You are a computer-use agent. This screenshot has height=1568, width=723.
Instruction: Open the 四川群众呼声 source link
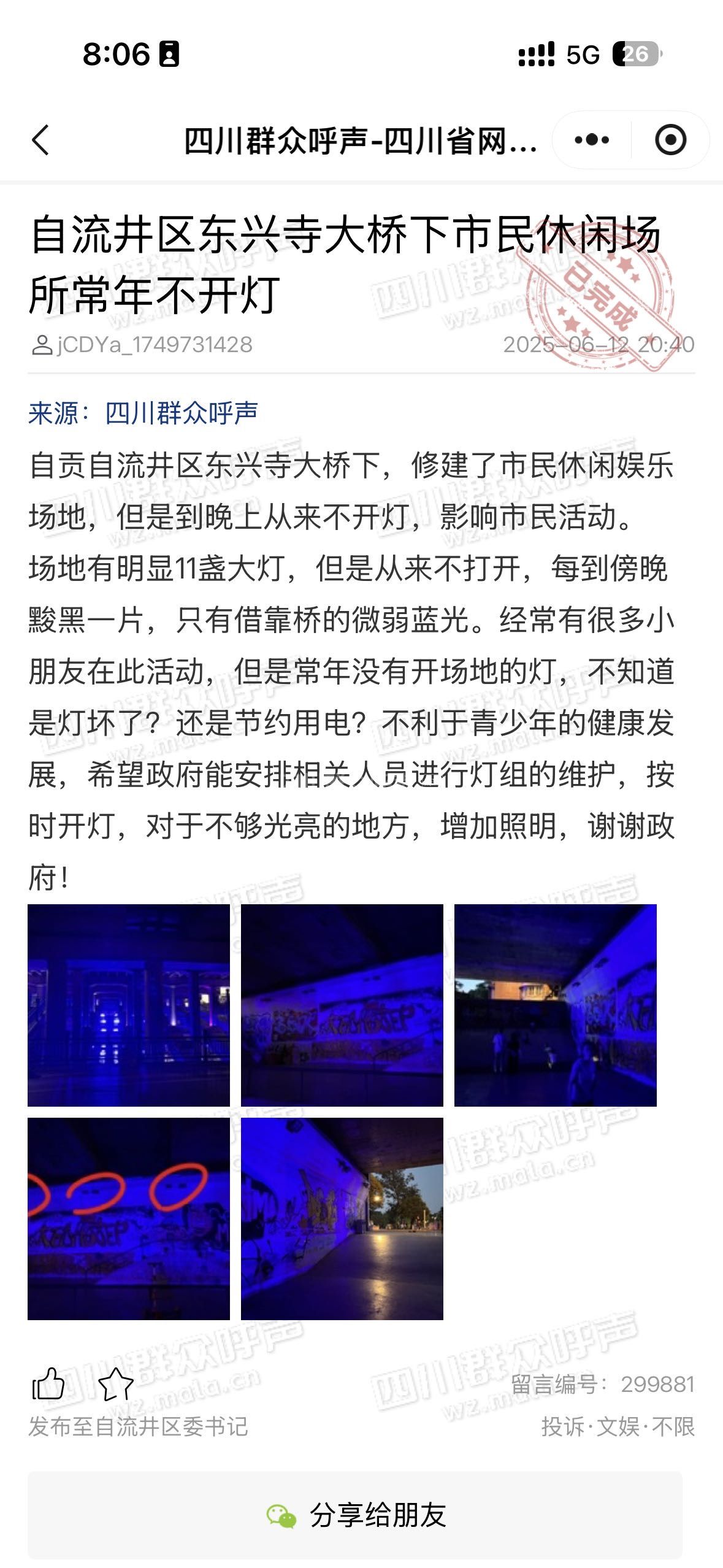[x=181, y=413]
